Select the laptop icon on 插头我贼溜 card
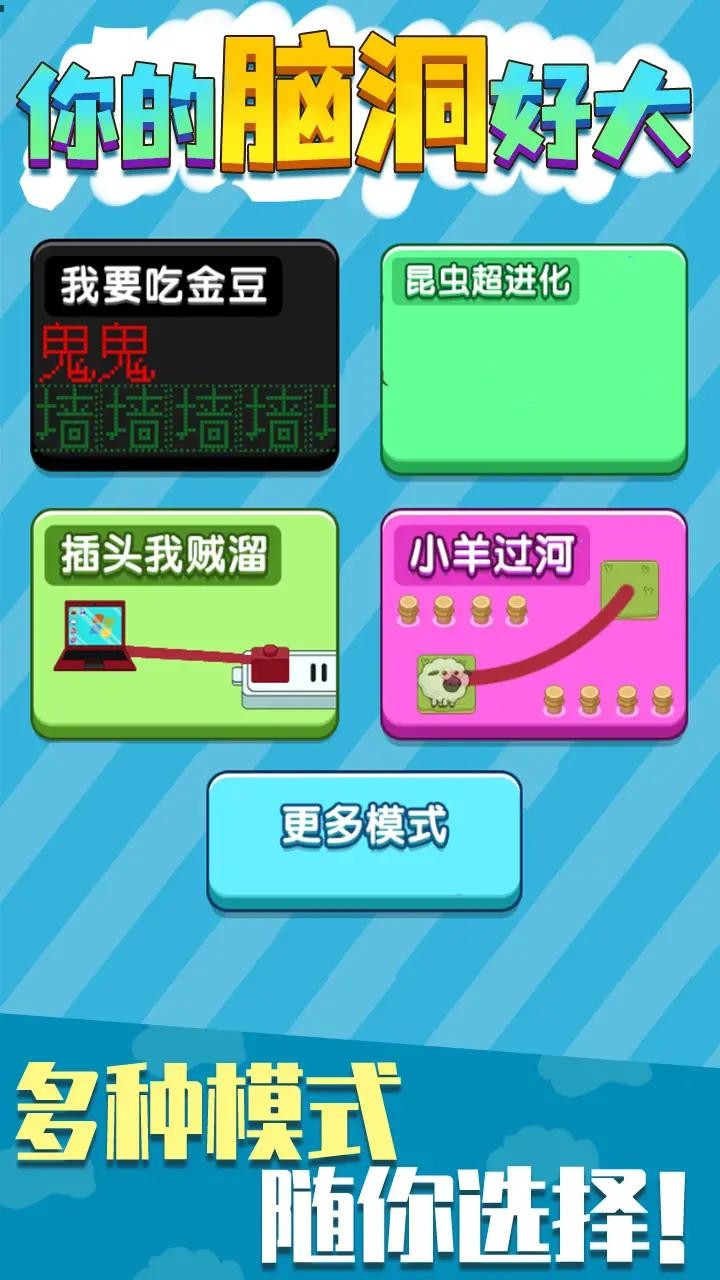 pyautogui.click(x=95, y=640)
